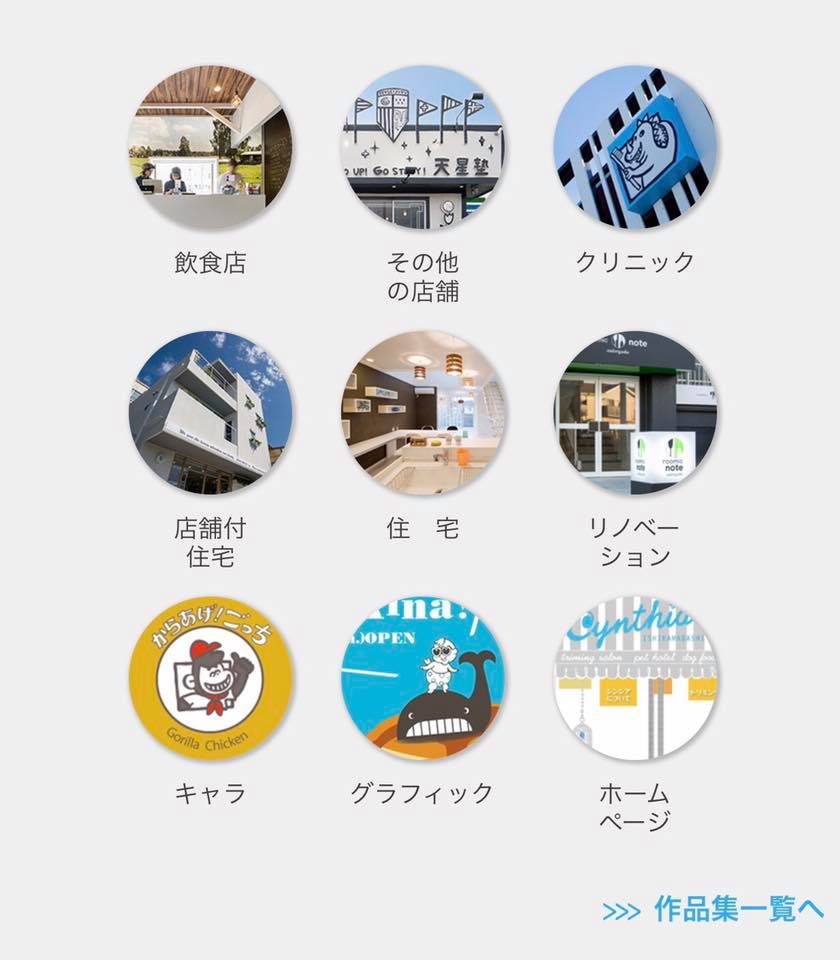The height and width of the screenshot is (960, 840).
Task: Go to 作品集一覧へ link
Action: click(x=714, y=909)
